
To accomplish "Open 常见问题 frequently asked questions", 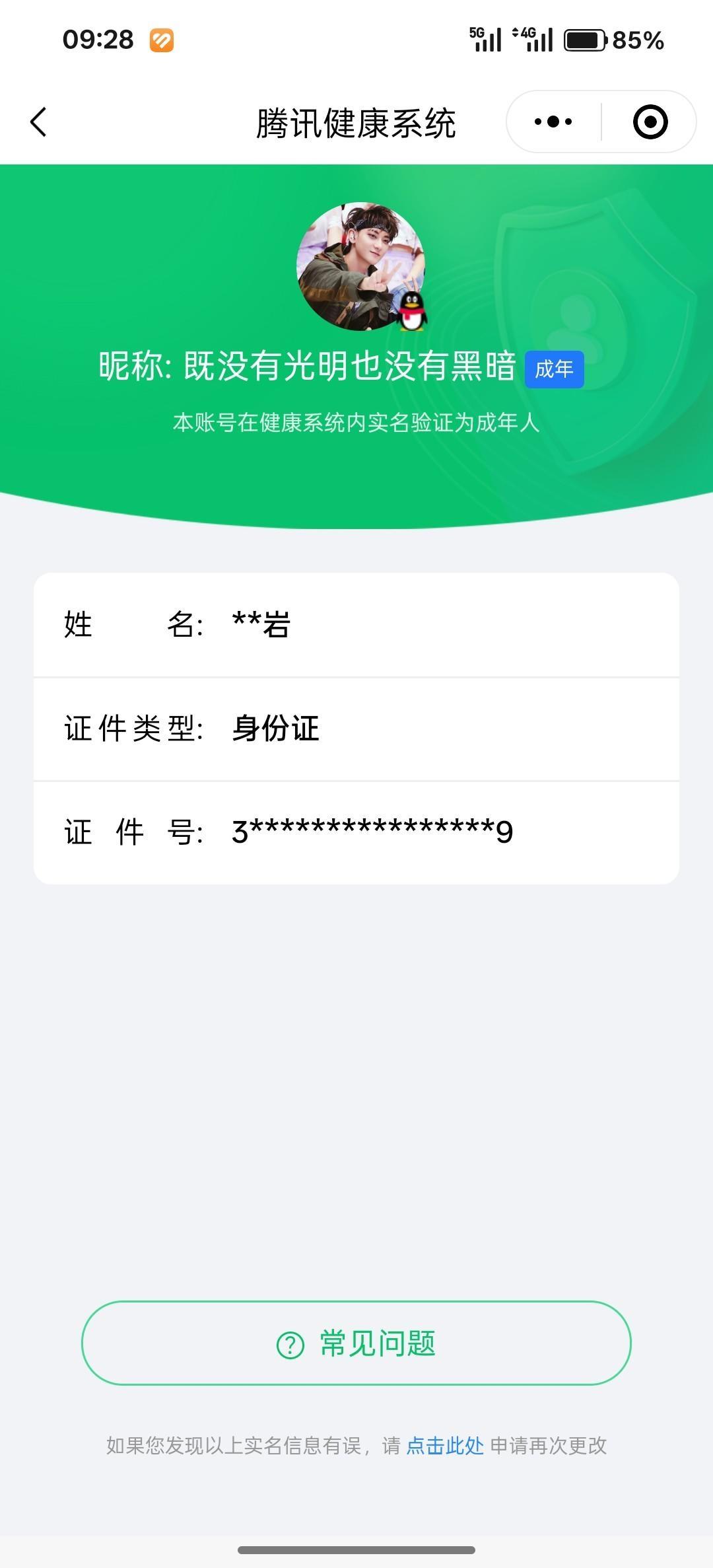I will pyautogui.click(x=356, y=1344).
